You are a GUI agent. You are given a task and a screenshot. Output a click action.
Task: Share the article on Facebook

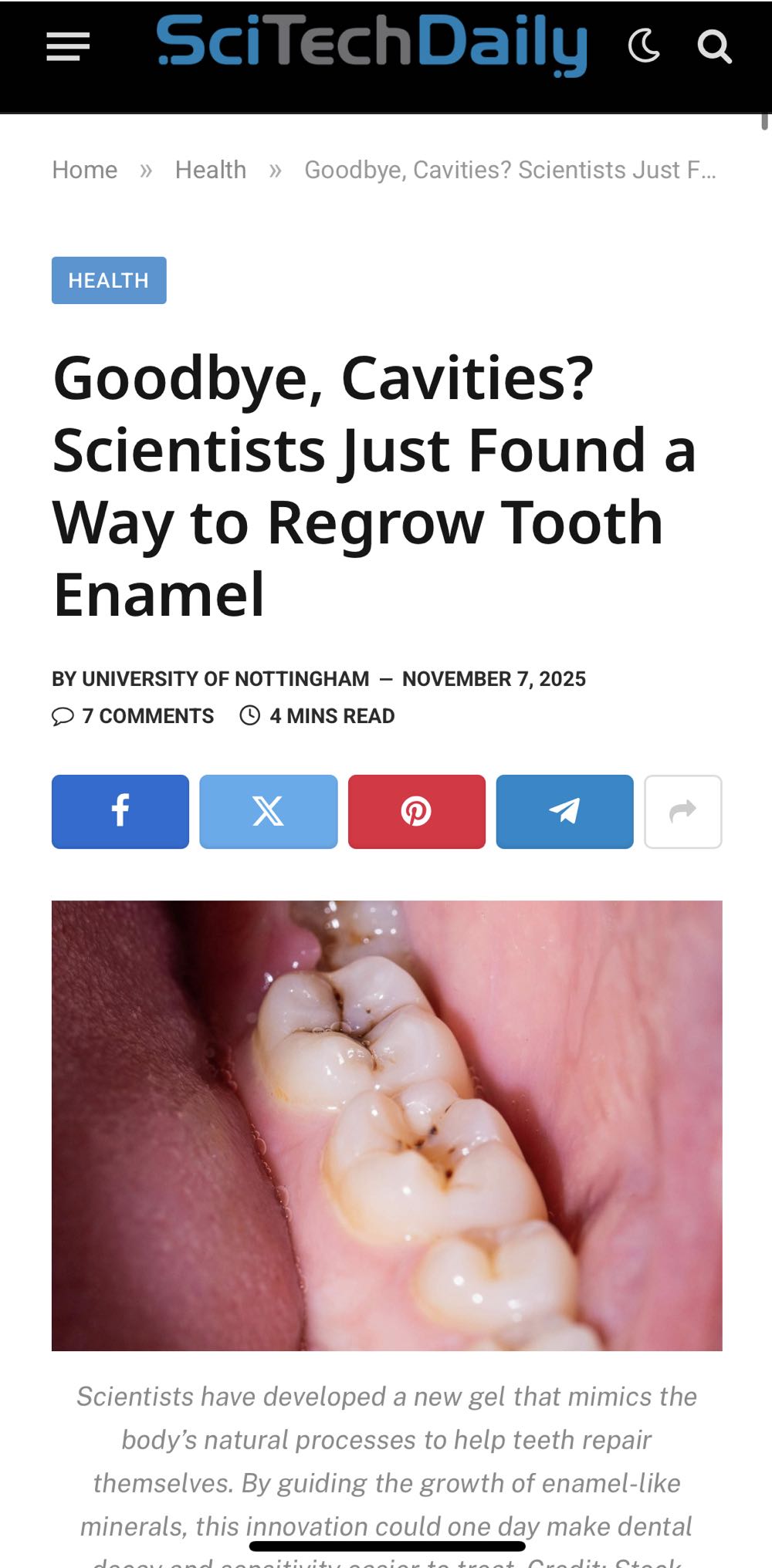click(x=120, y=812)
